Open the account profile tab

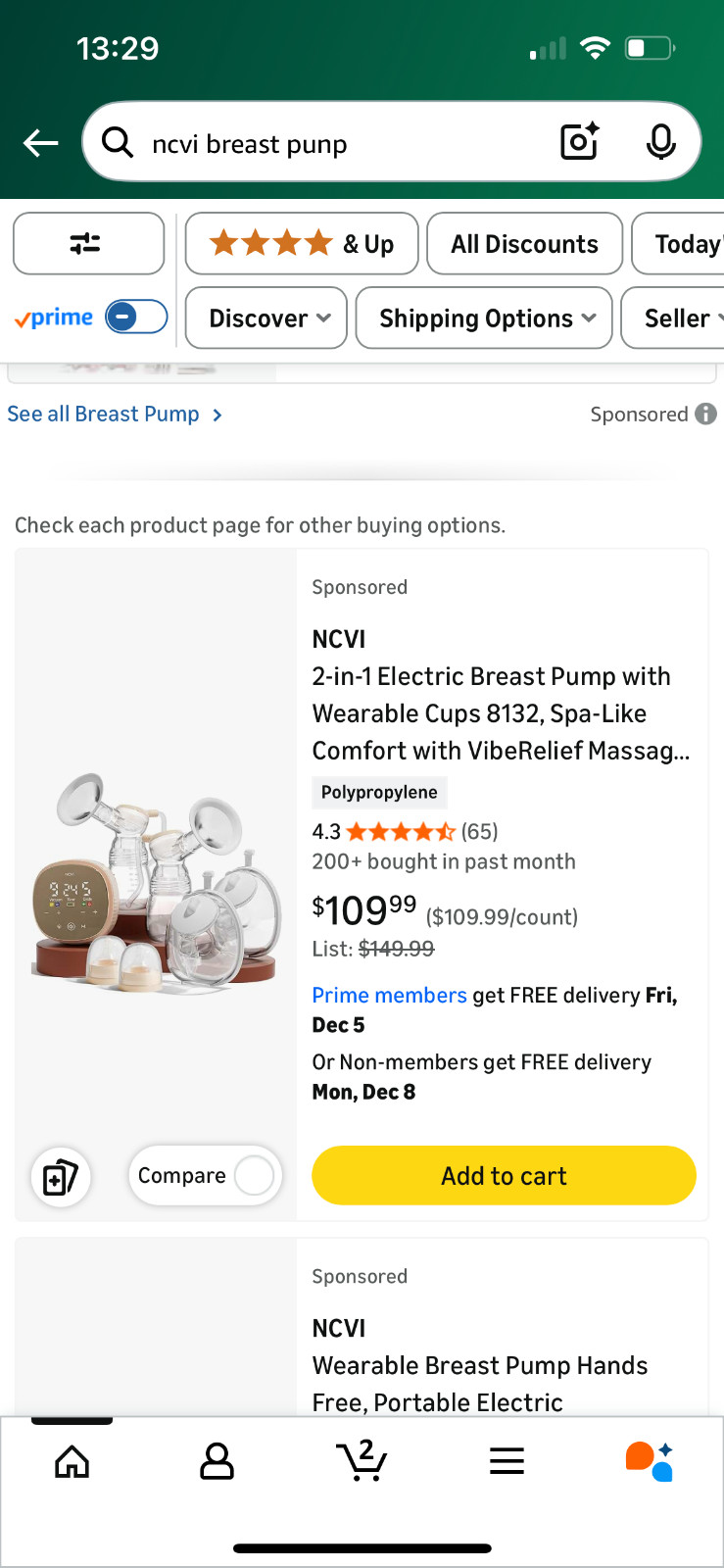tap(217, 1461)
